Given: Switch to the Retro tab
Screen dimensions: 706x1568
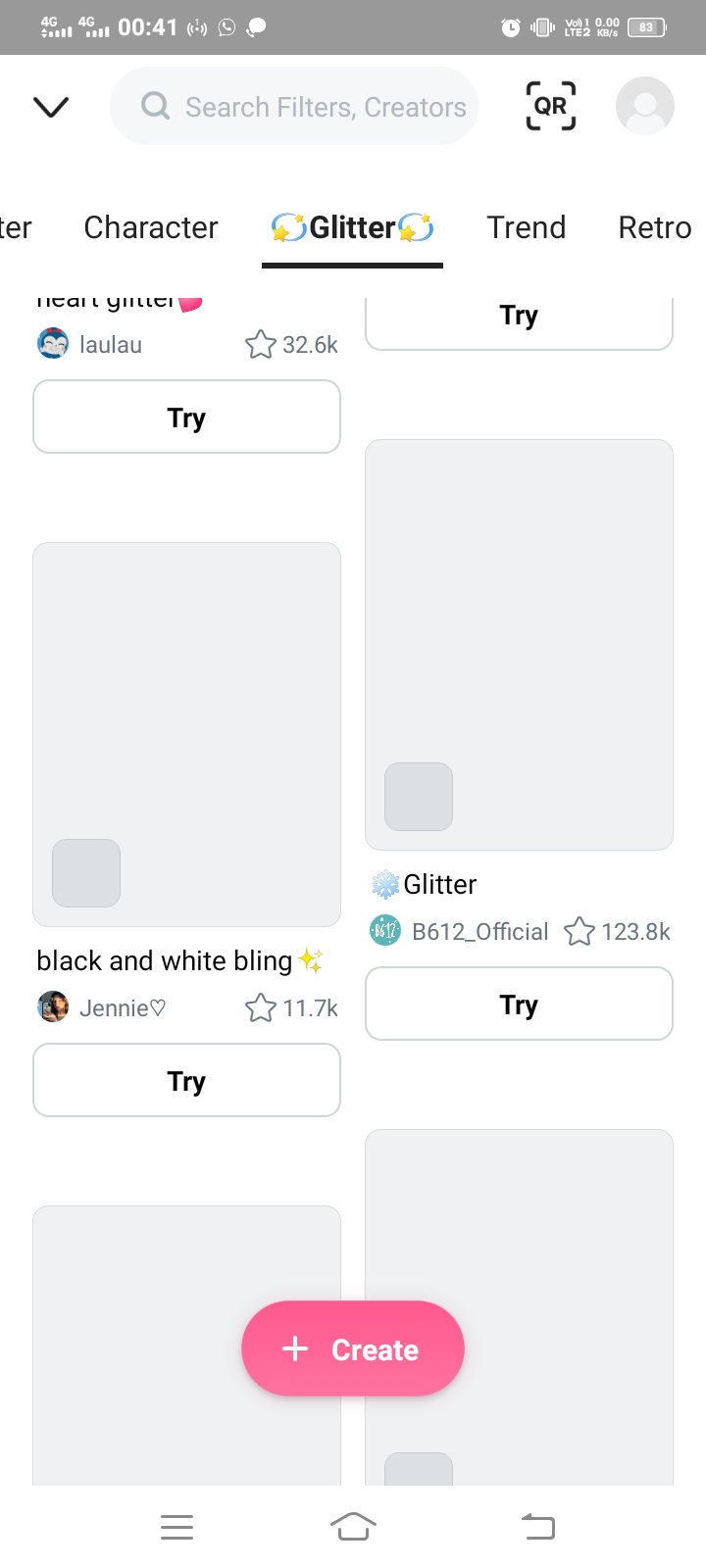Looking at the screenshot, I should tap(655, 227).
